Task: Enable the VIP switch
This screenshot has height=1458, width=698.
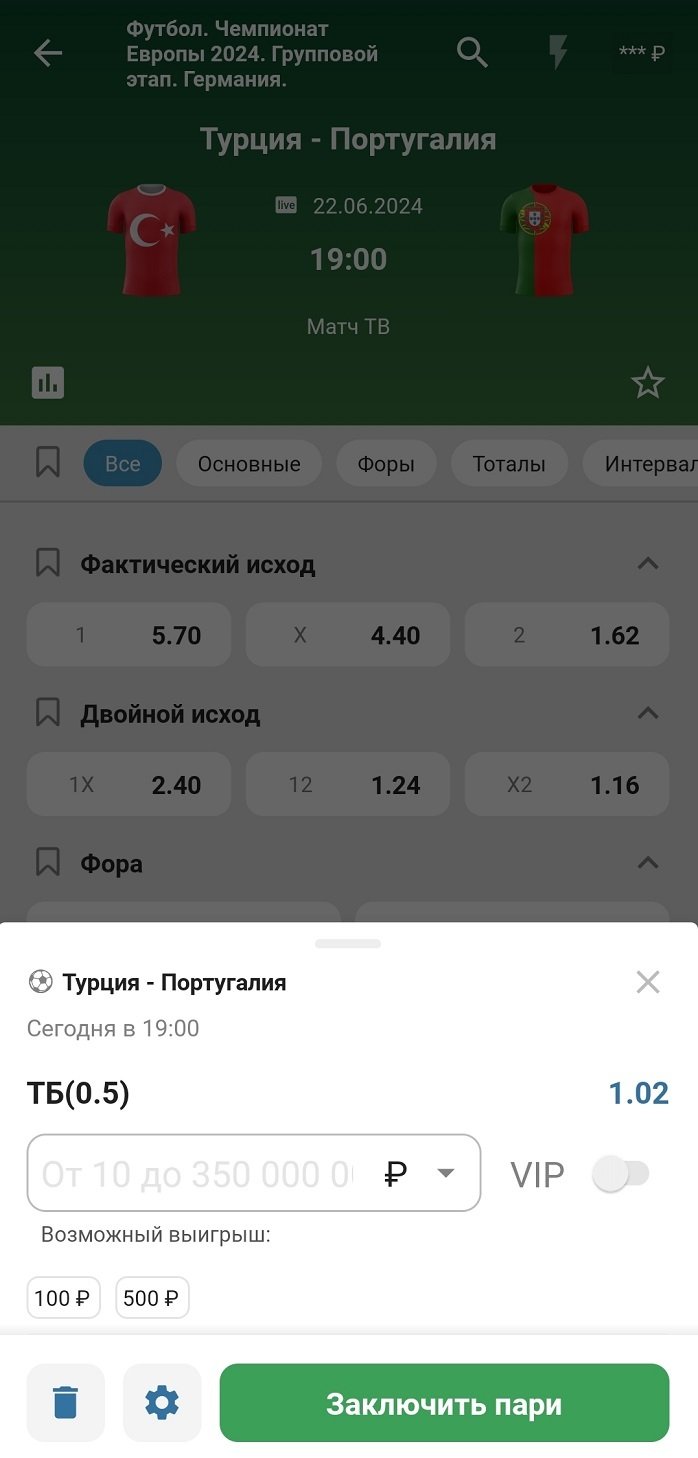Action: click(621, 1173)
